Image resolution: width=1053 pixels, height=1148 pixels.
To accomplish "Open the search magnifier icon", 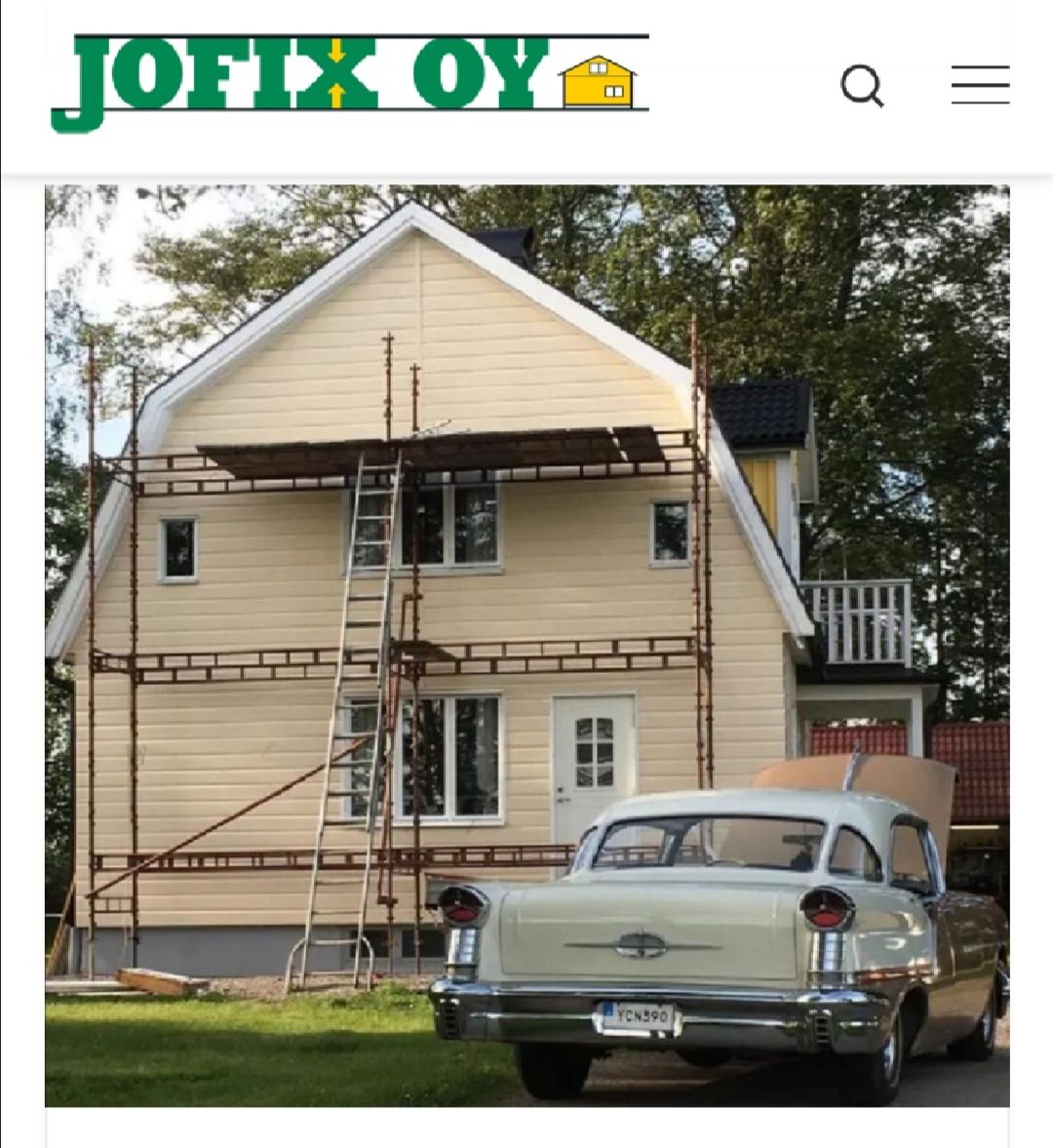I will pyautogui.click(x=862, y=86).
